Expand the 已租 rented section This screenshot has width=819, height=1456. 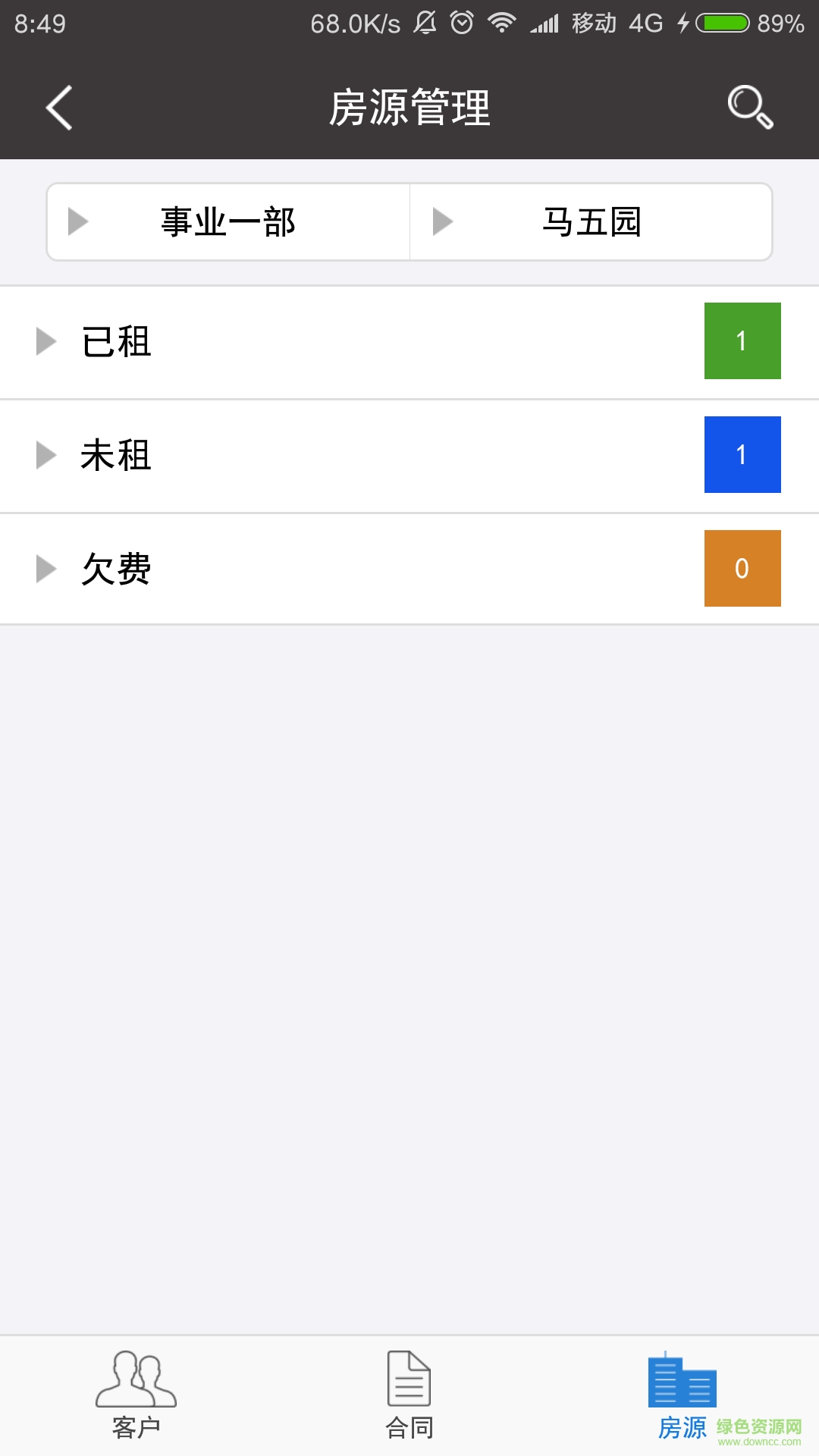(47, 340)
